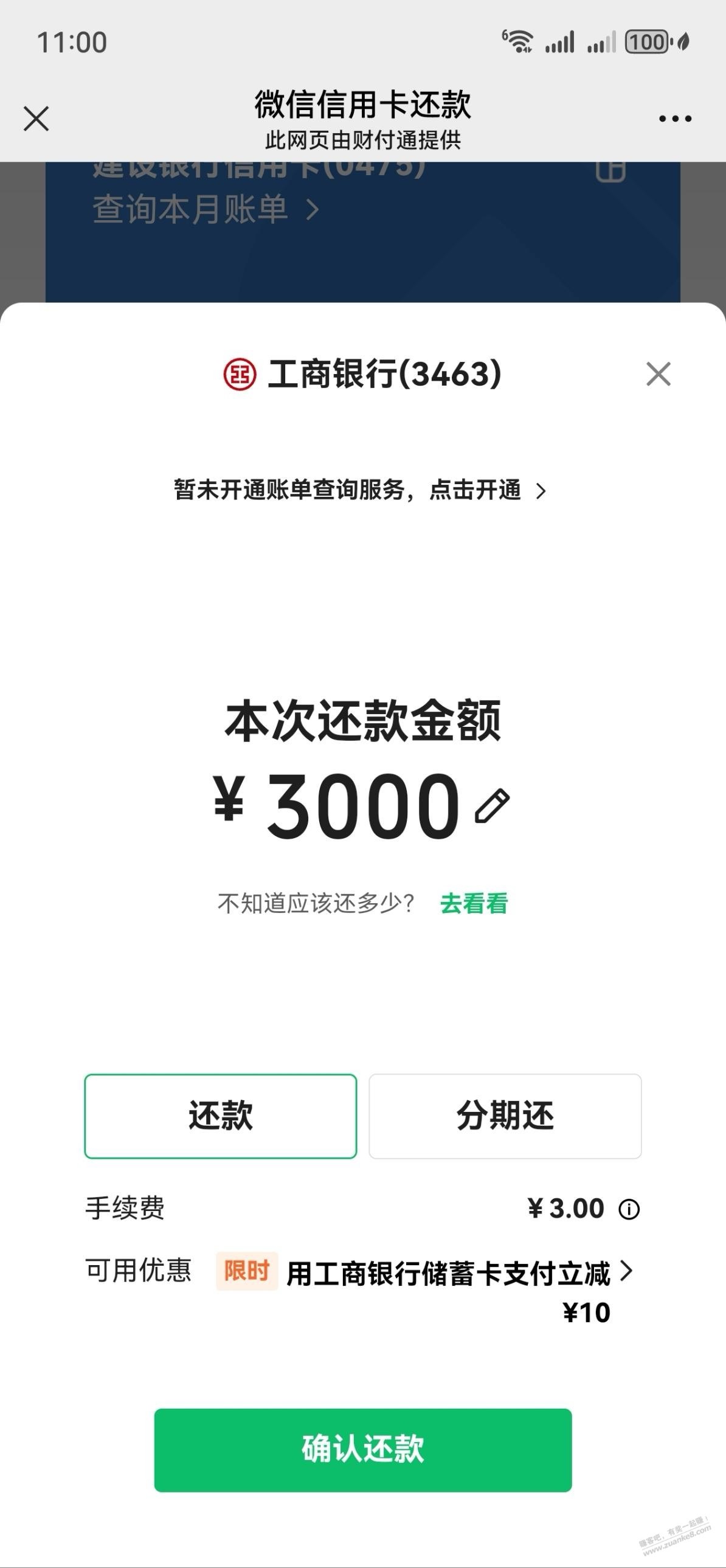Switch to 分期还 installment option
Image resolution: width=726 pixels, height=1568 pixels.
click(505, 1115)
